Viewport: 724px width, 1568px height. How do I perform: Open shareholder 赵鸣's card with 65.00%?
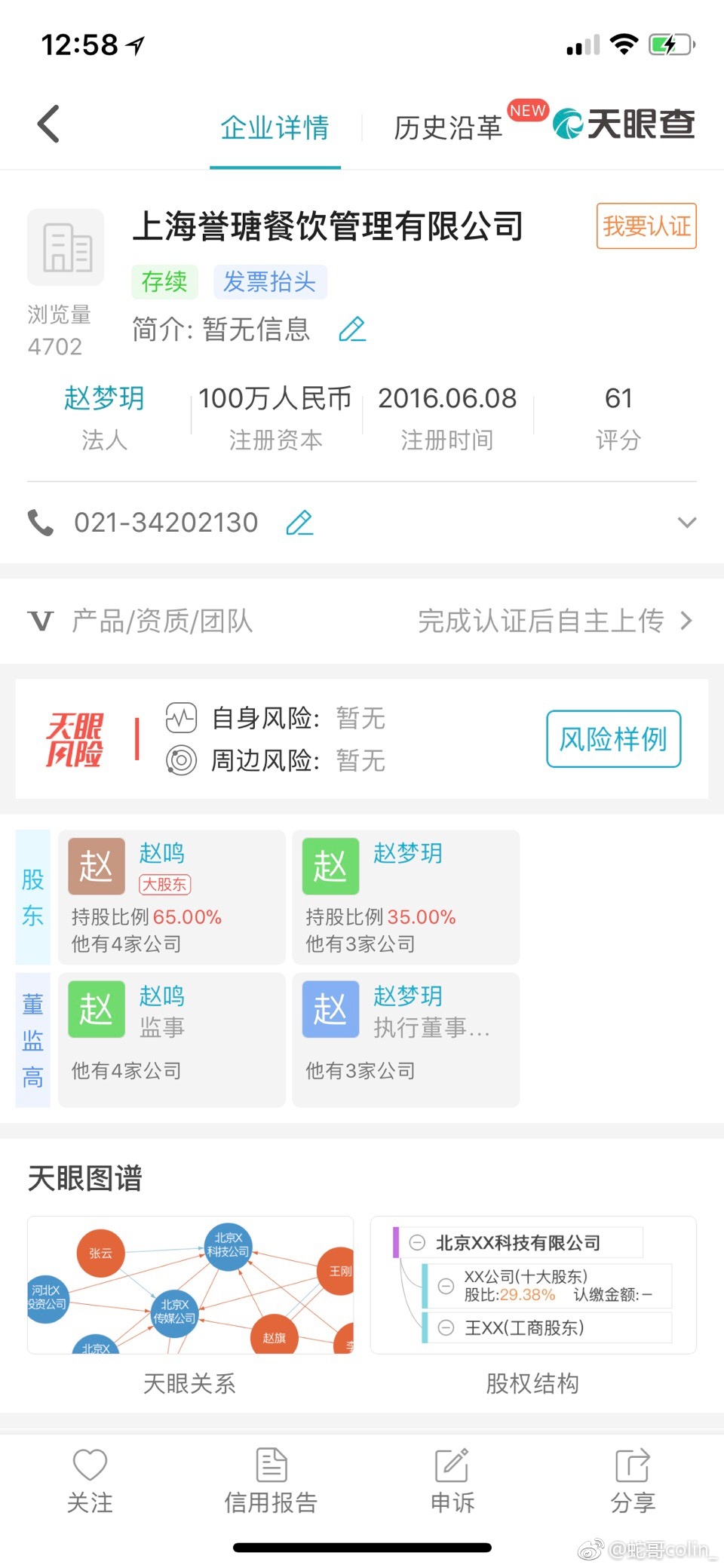172,897
